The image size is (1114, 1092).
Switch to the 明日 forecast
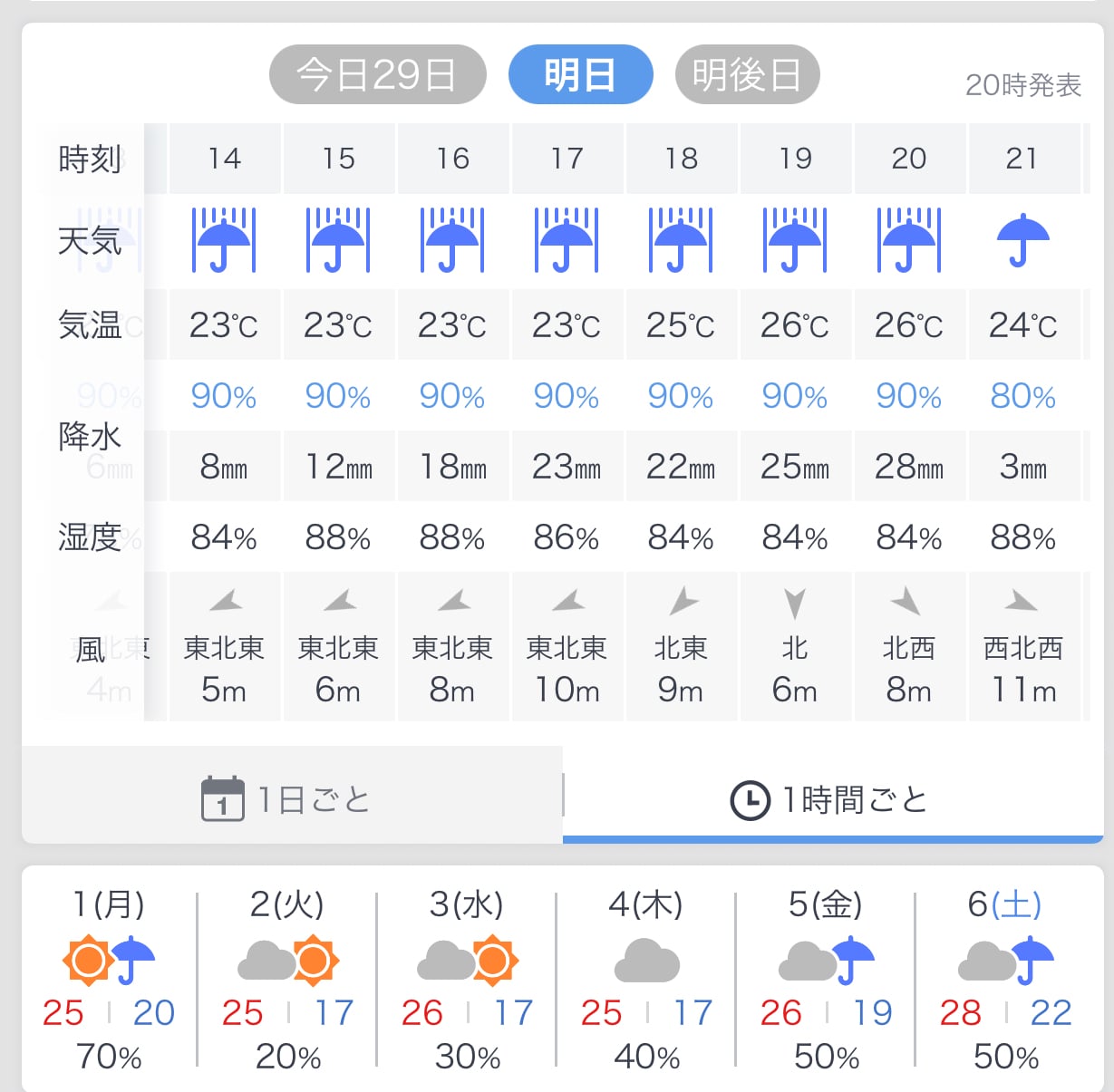pos(580,74)
